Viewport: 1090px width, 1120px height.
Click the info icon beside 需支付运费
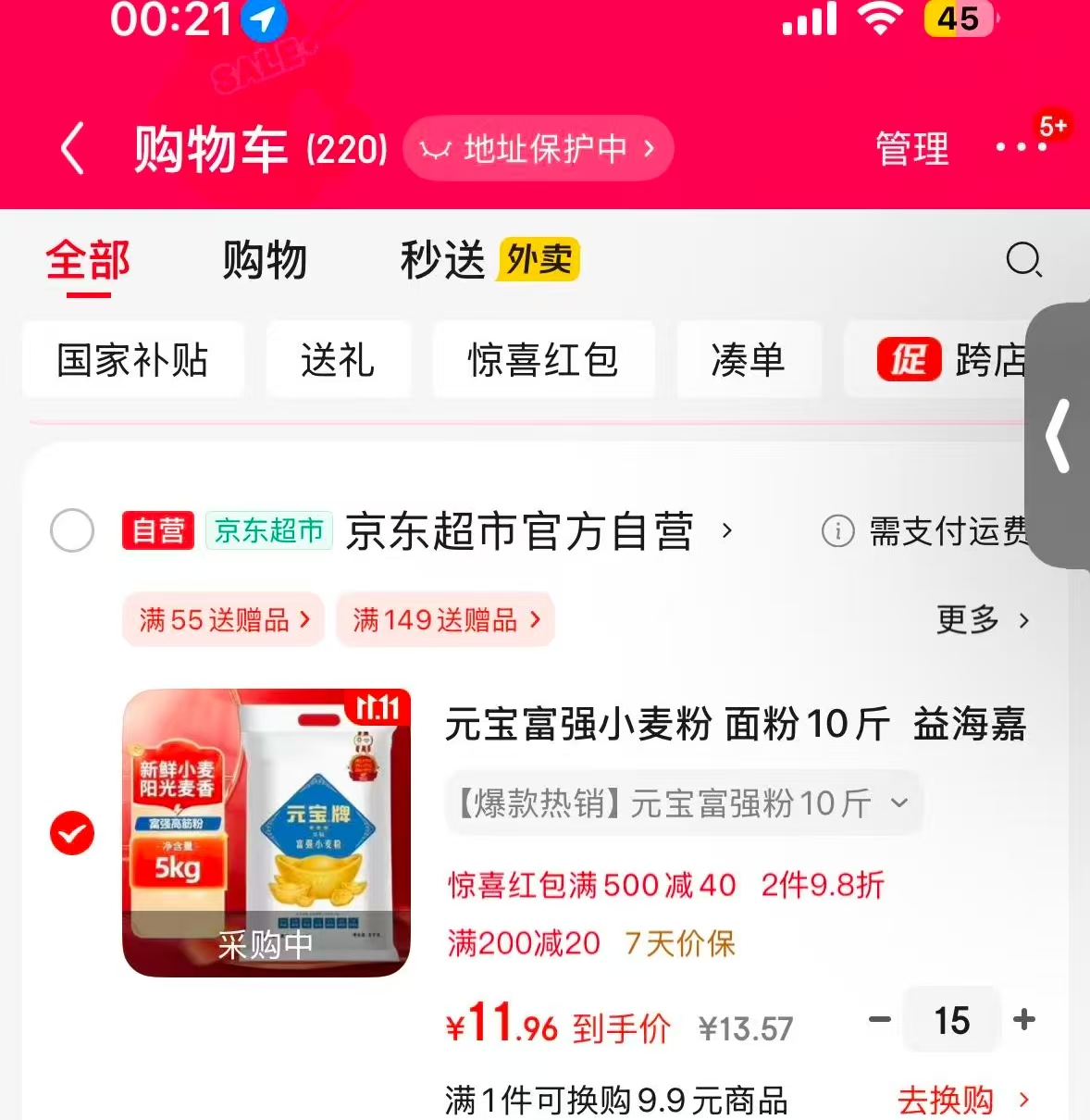tap(837, 532)
